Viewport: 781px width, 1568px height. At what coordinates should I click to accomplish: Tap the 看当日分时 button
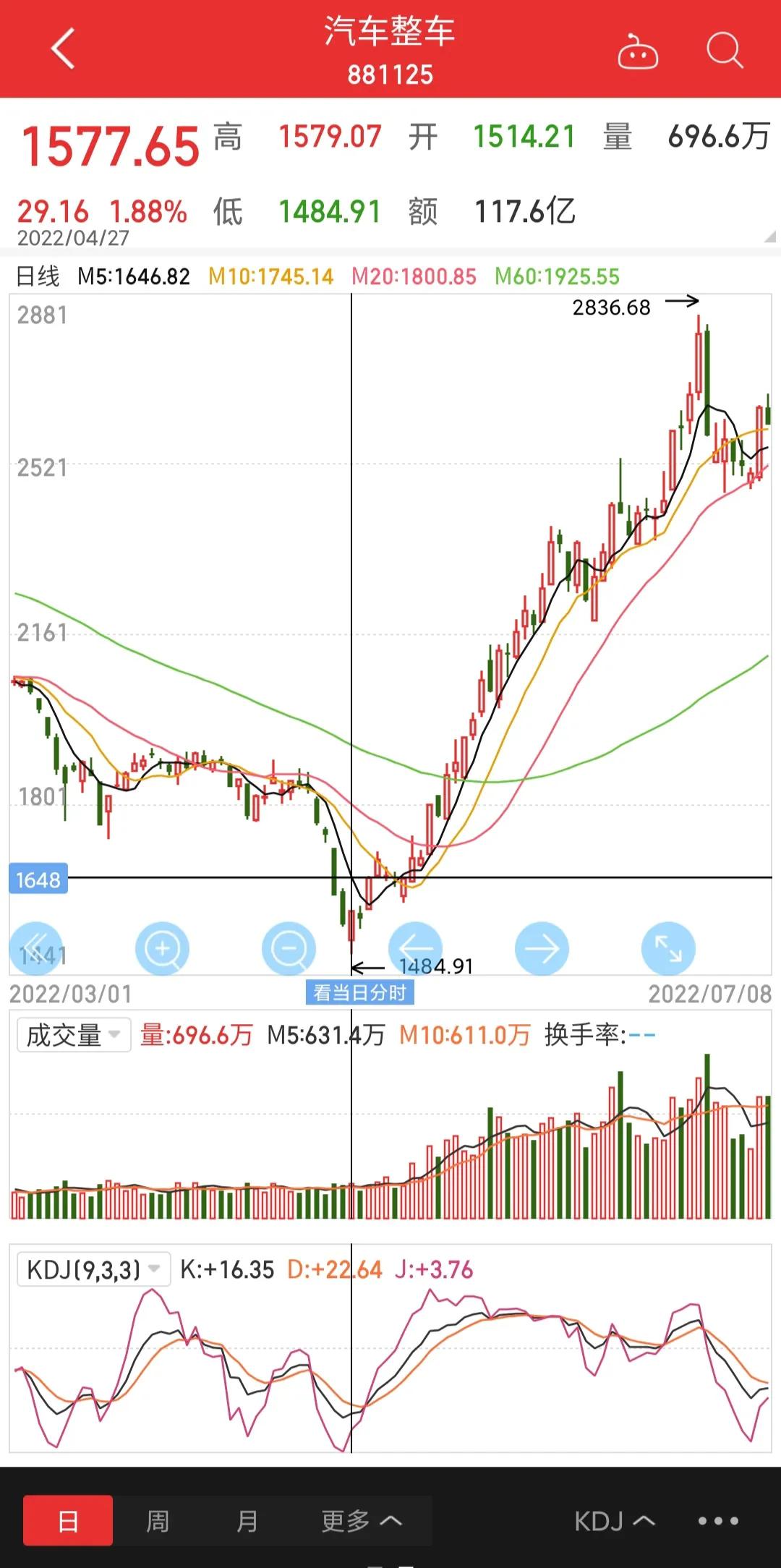point(361,992)
